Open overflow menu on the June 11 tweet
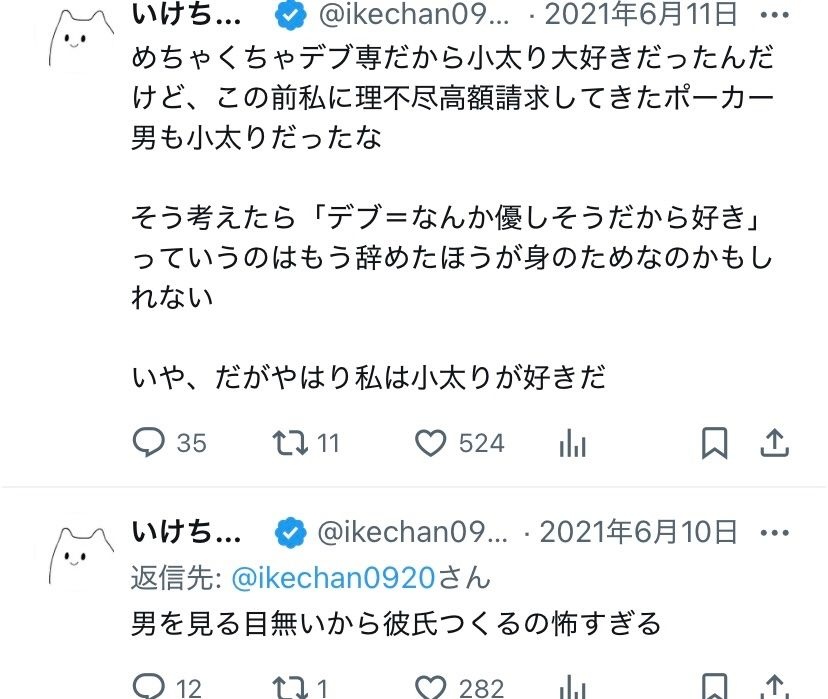Image resolution: width=828 pixels, height=699 pixels. click(x=774, y=14)
